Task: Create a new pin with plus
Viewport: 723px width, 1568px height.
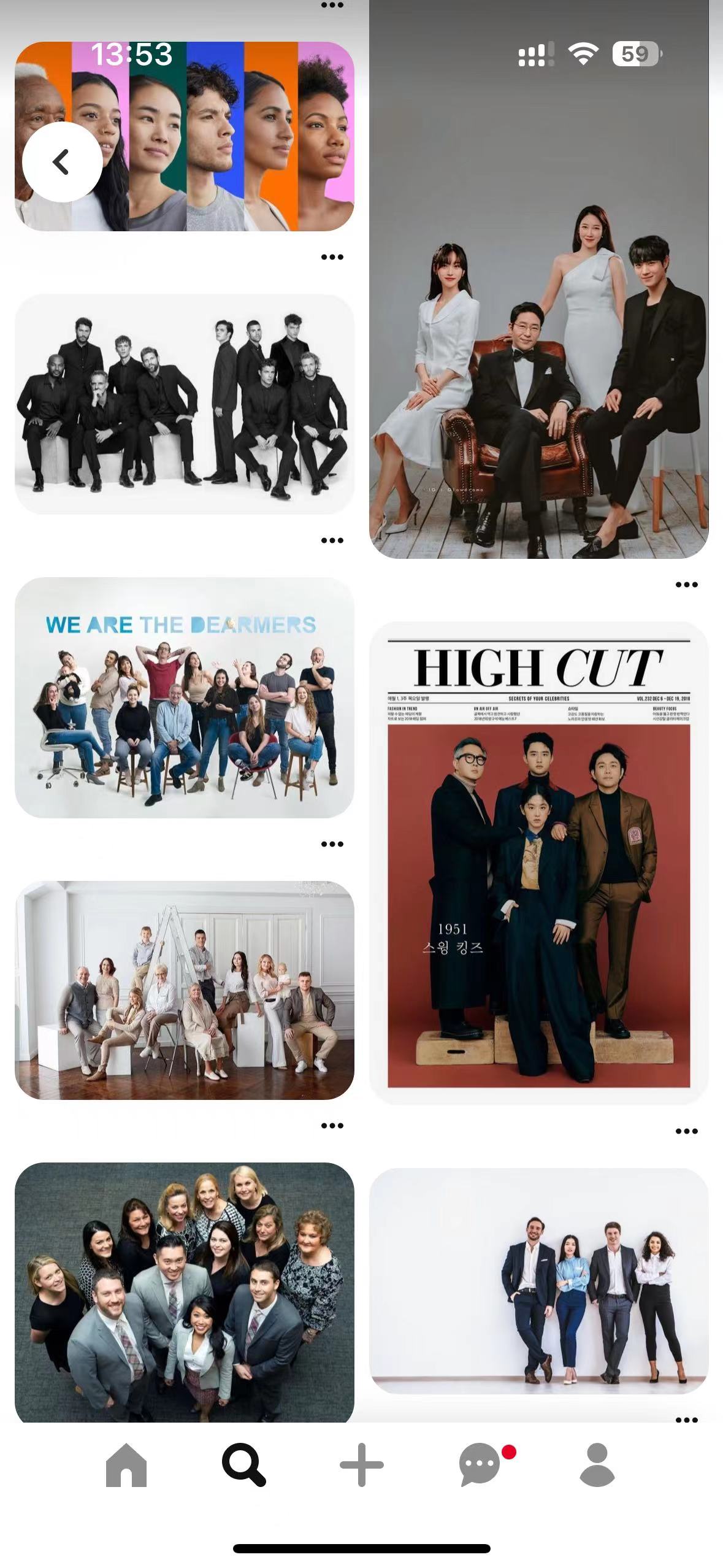Action: click(x=361, y=1465)
